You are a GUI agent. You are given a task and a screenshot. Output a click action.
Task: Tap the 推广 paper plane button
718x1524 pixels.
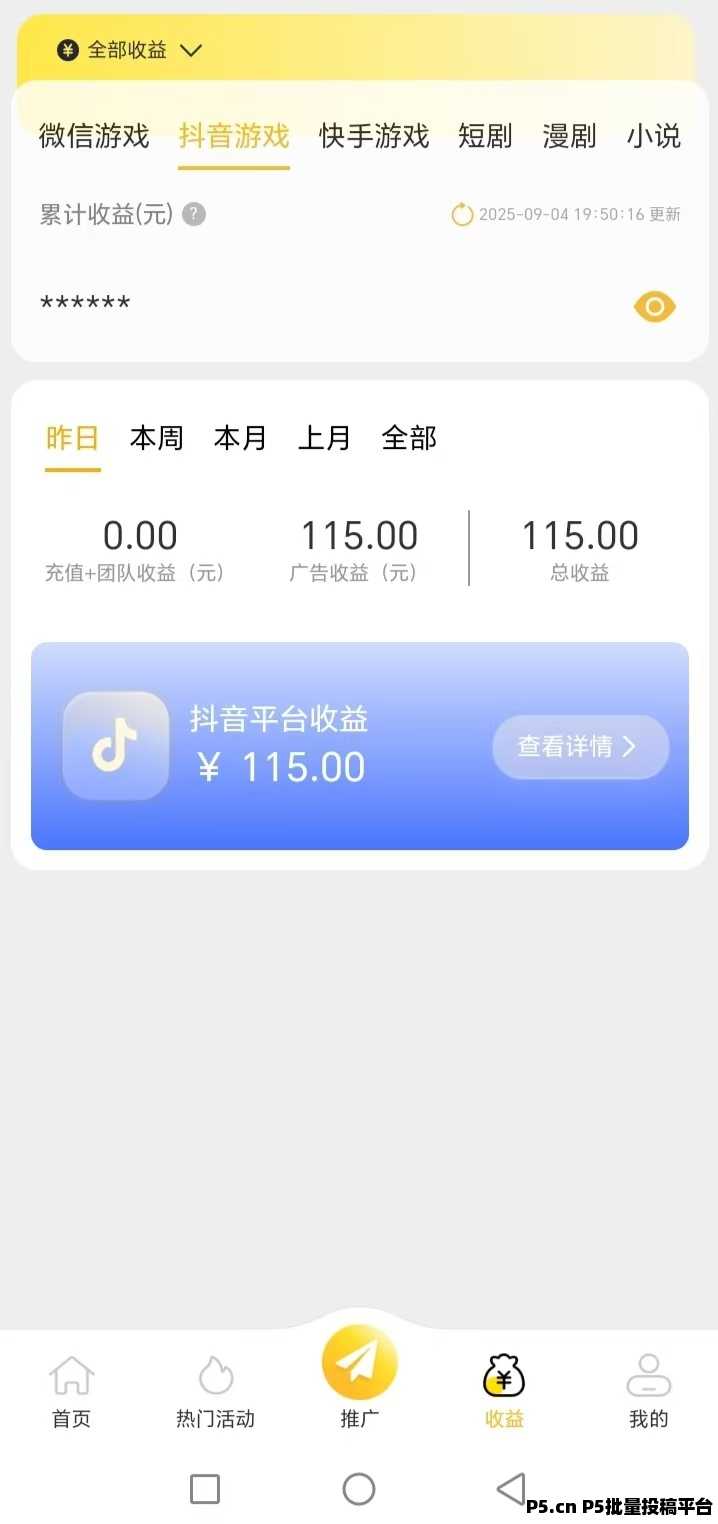(359, 1362)
